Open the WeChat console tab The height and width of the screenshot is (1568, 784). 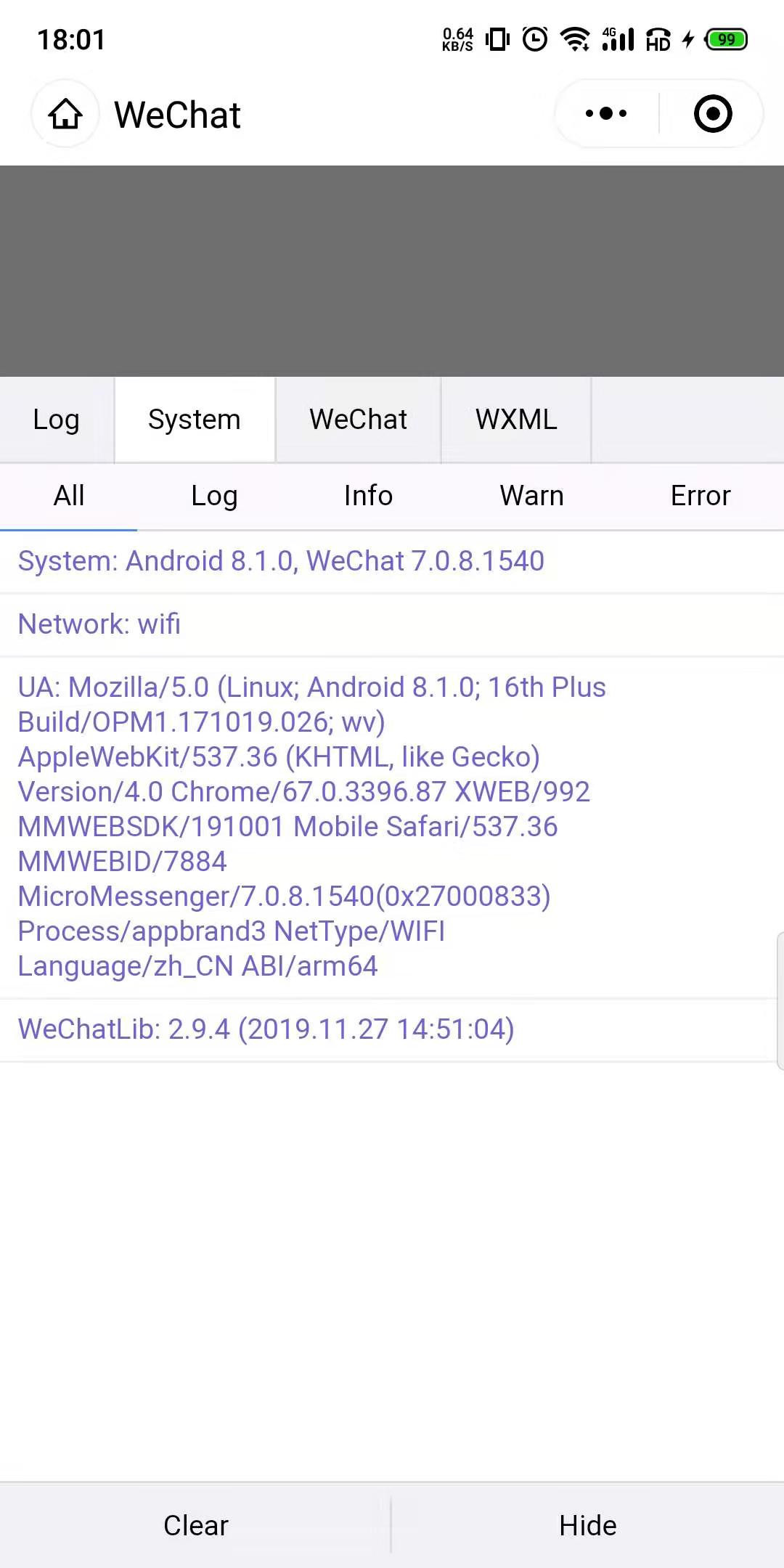point(359,420)
